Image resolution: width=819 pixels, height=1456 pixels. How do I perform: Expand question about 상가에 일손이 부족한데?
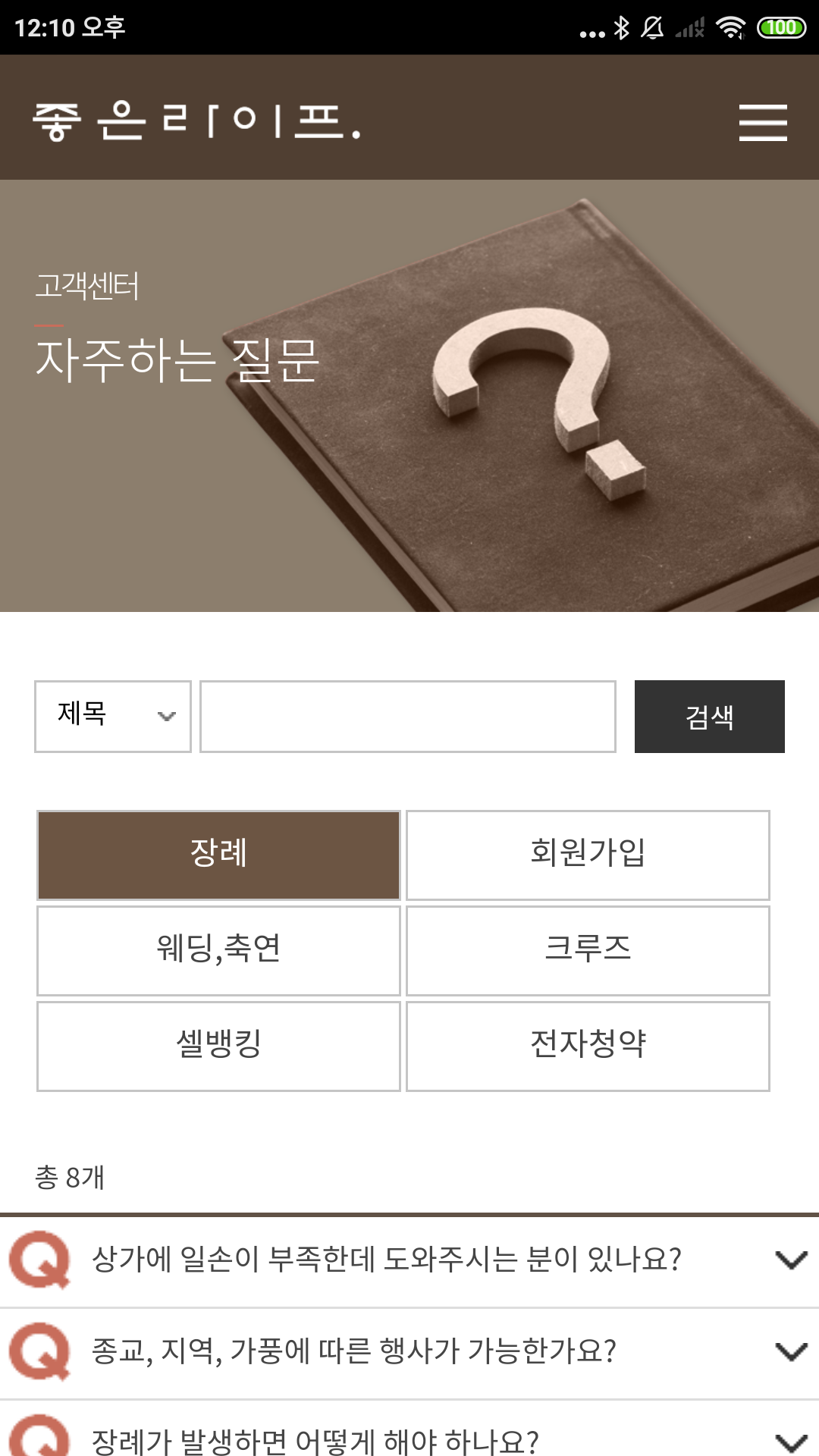pos(409,1260)
